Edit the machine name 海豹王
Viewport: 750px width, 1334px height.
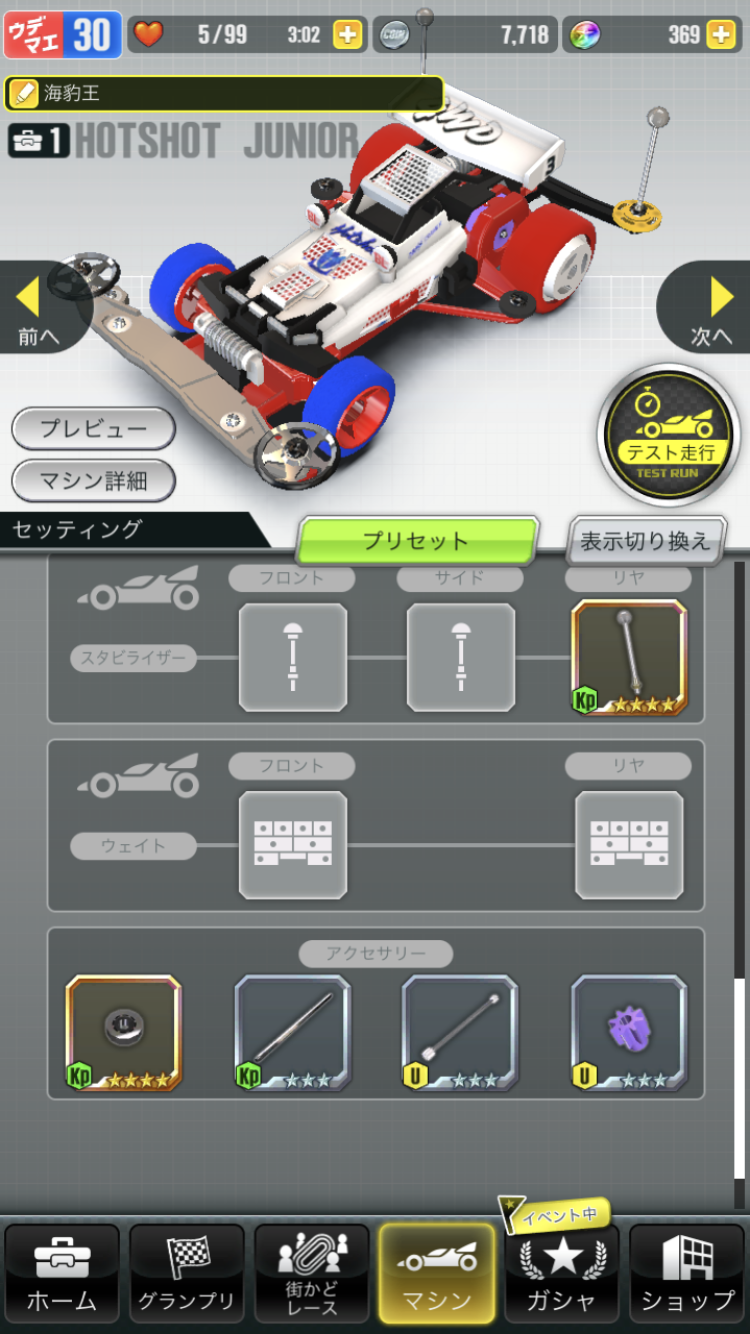pos(224,94)
